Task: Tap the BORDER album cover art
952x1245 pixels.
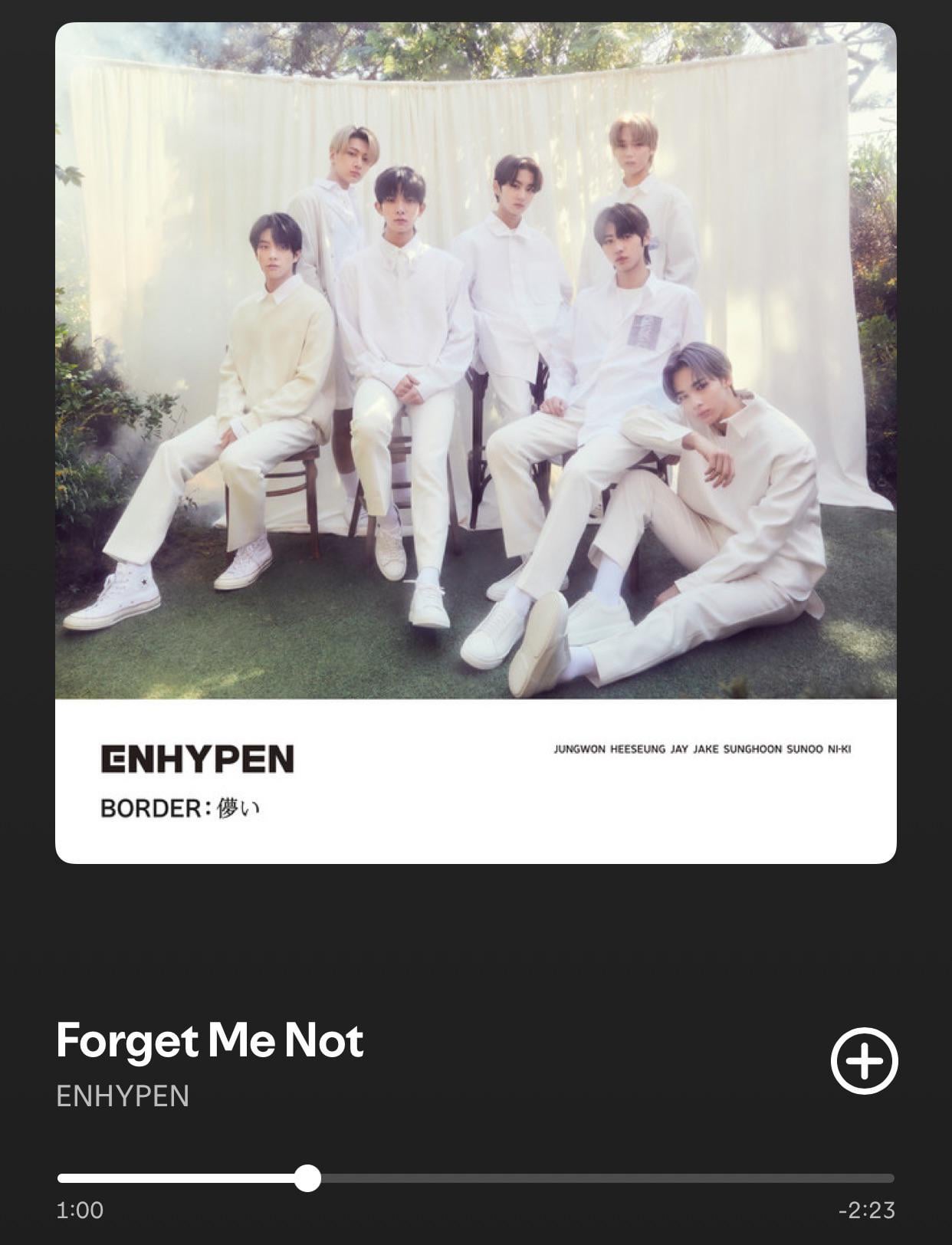Action: point(475,442)
